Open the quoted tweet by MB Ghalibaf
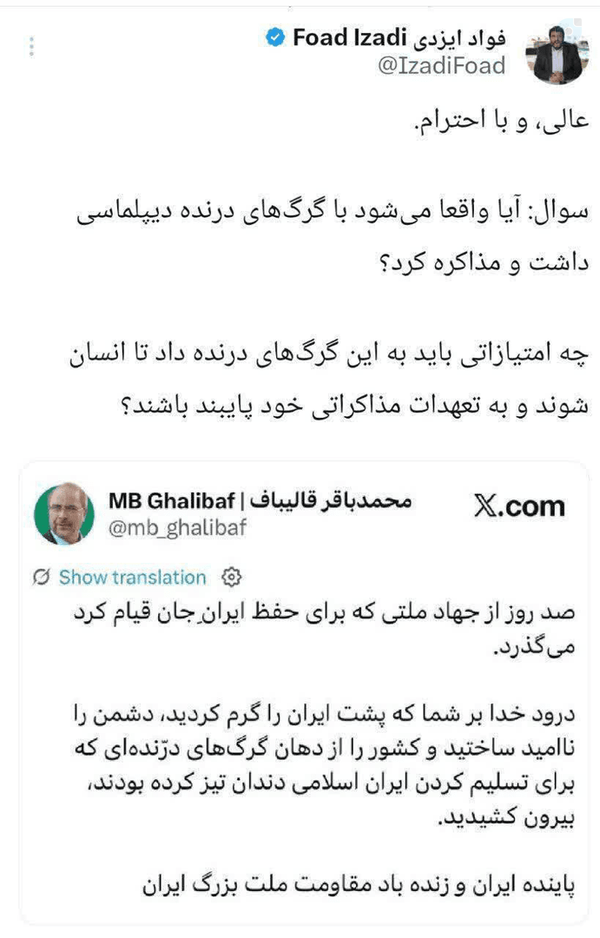The width and height of the screenshot is (600, 938). [x=304, y=693]
